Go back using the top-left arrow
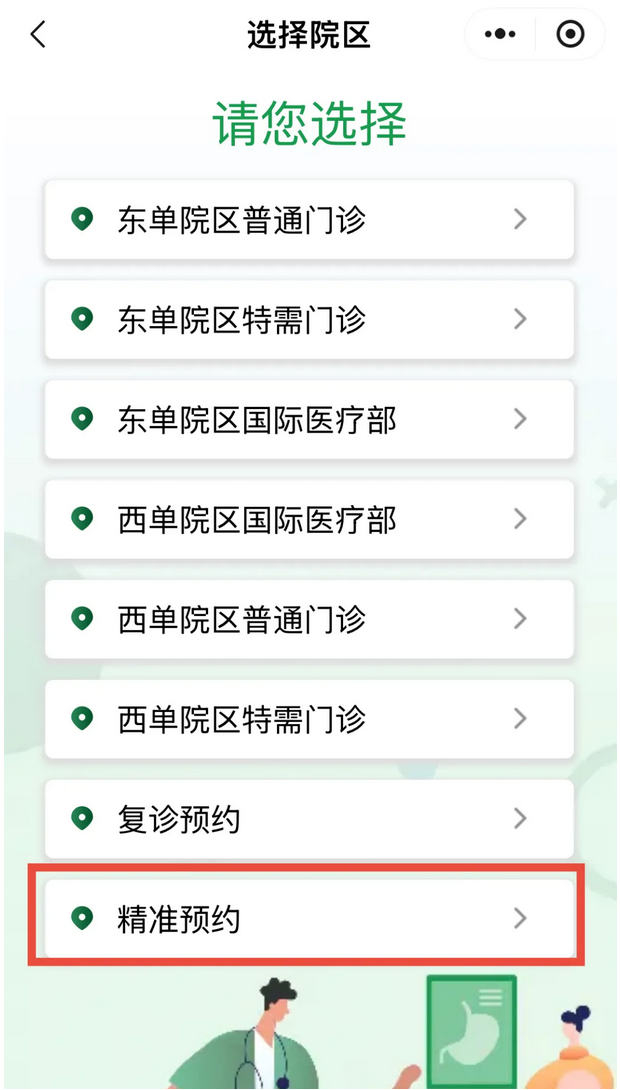This screenshot has width=620, height=1090. [38, 35]
